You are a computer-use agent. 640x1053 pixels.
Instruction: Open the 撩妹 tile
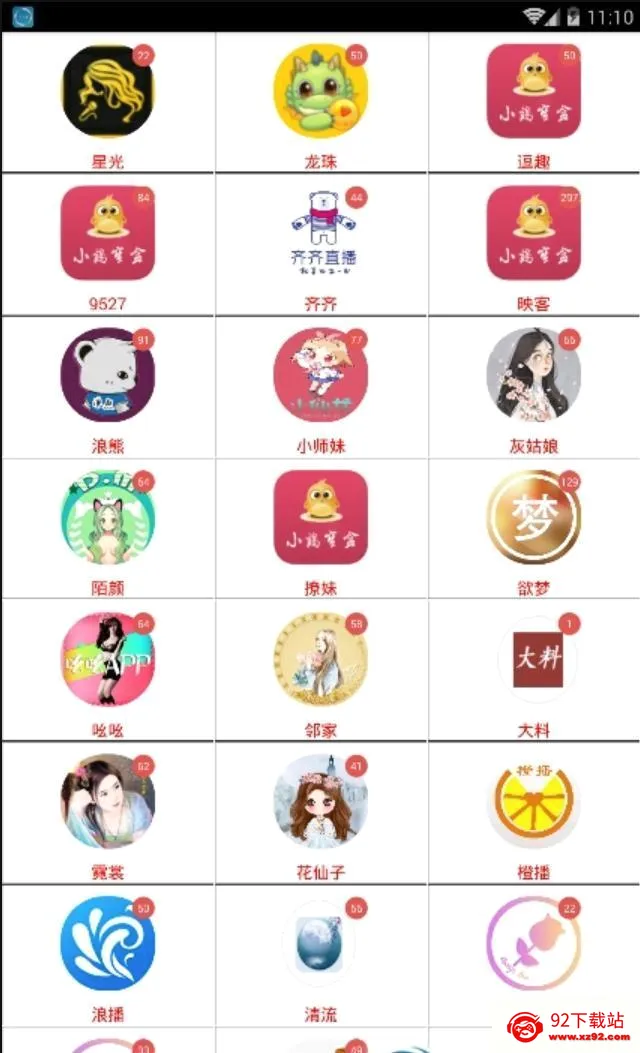(321, 529)
